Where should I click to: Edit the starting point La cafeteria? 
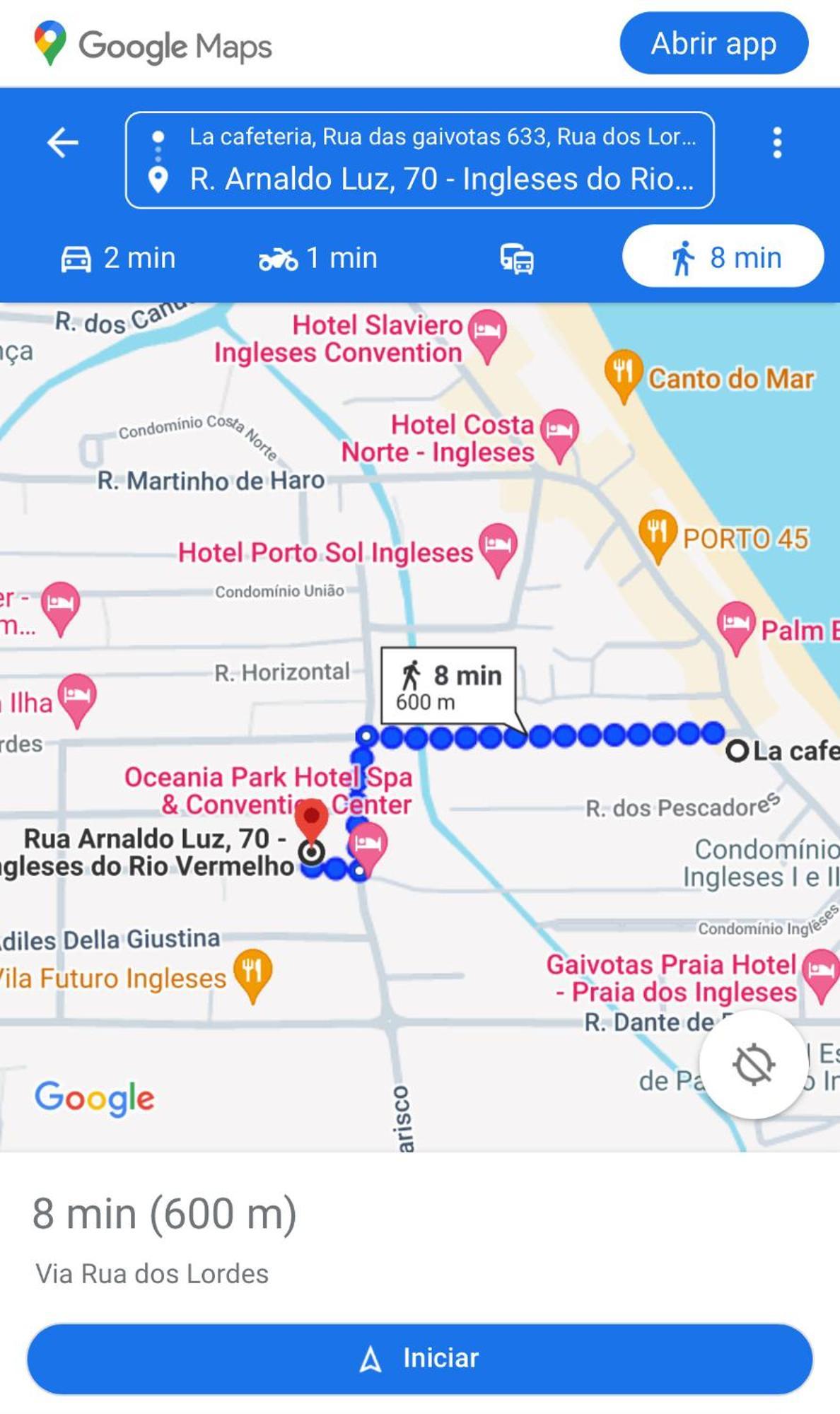point(441,136)
